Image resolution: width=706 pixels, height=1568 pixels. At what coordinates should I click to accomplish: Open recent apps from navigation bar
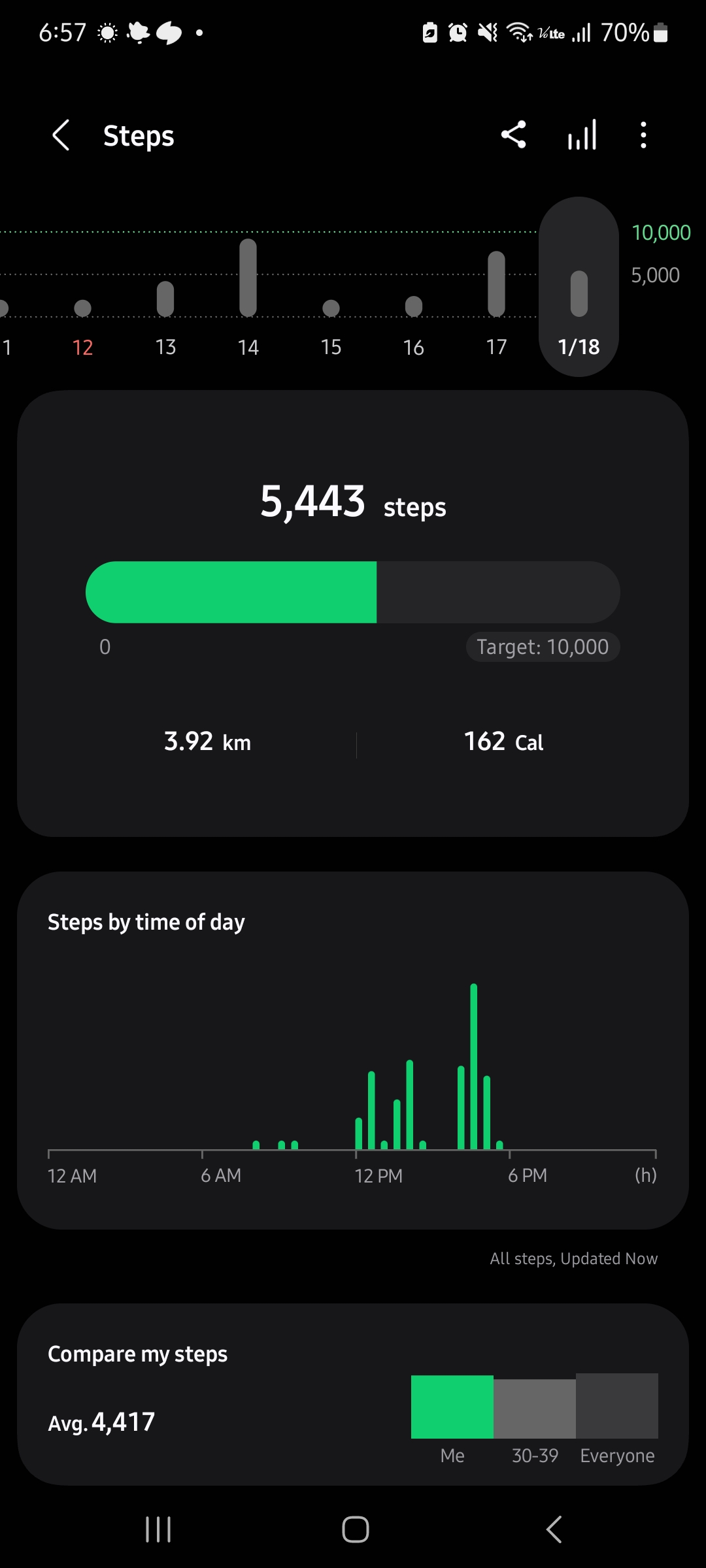158,1529
